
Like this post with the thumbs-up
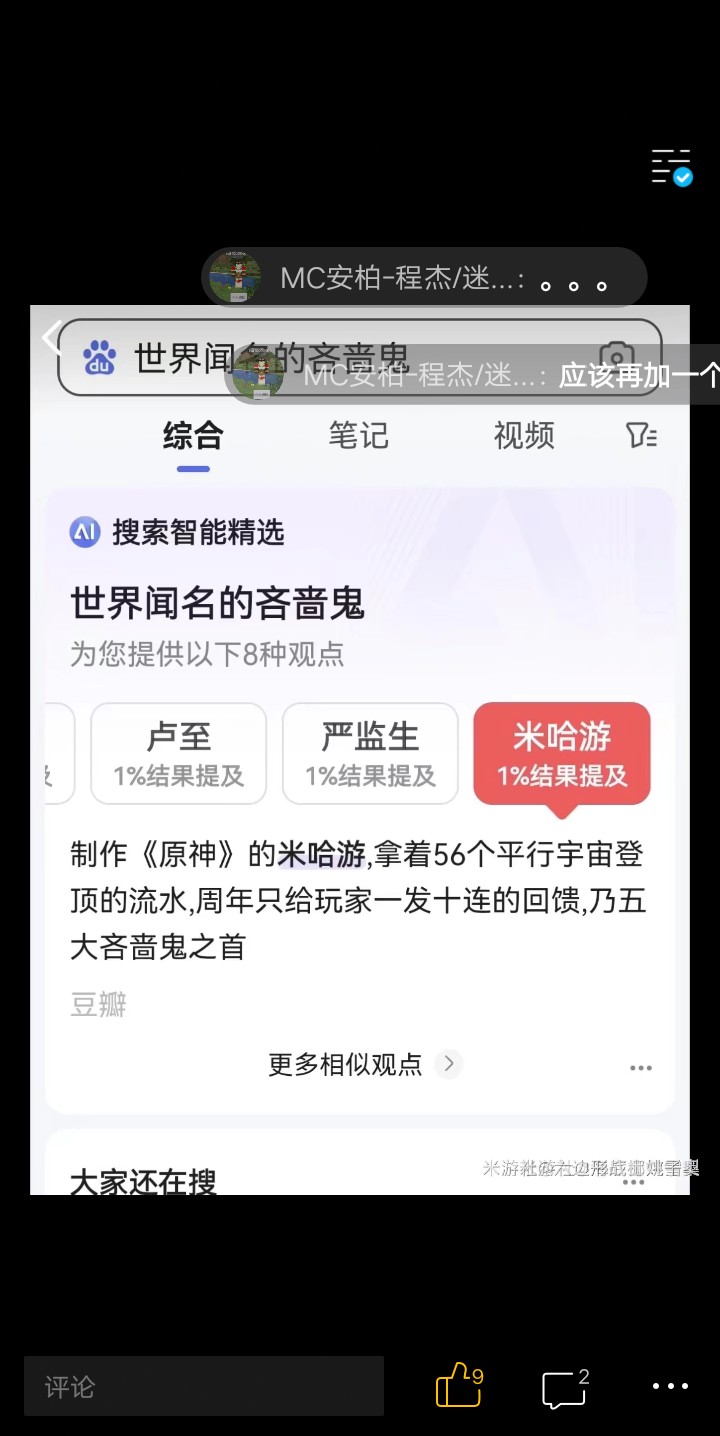pos(456,1386)
